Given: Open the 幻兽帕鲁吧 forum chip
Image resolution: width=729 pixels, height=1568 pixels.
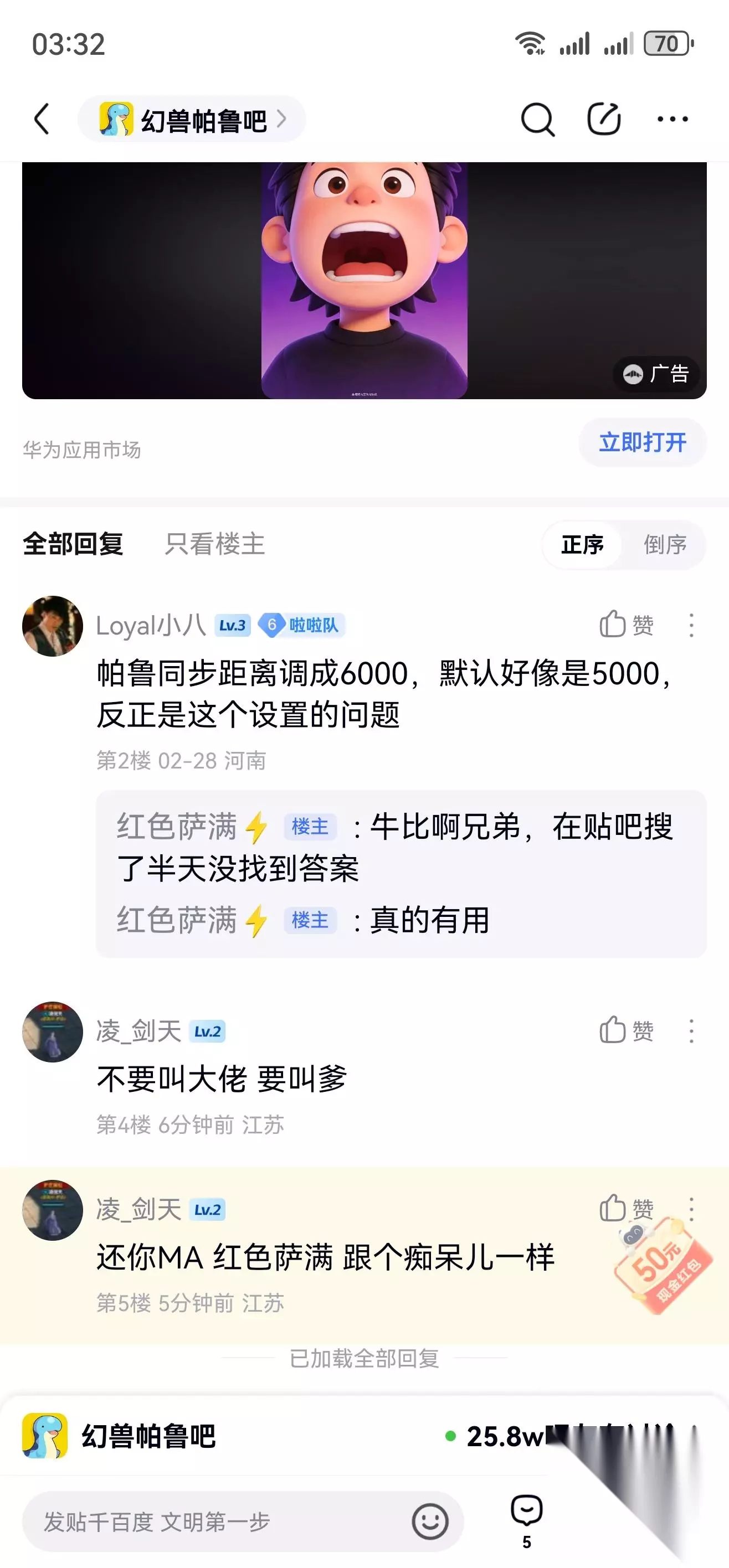Looking at the screenshot, I should pos(192,119).
